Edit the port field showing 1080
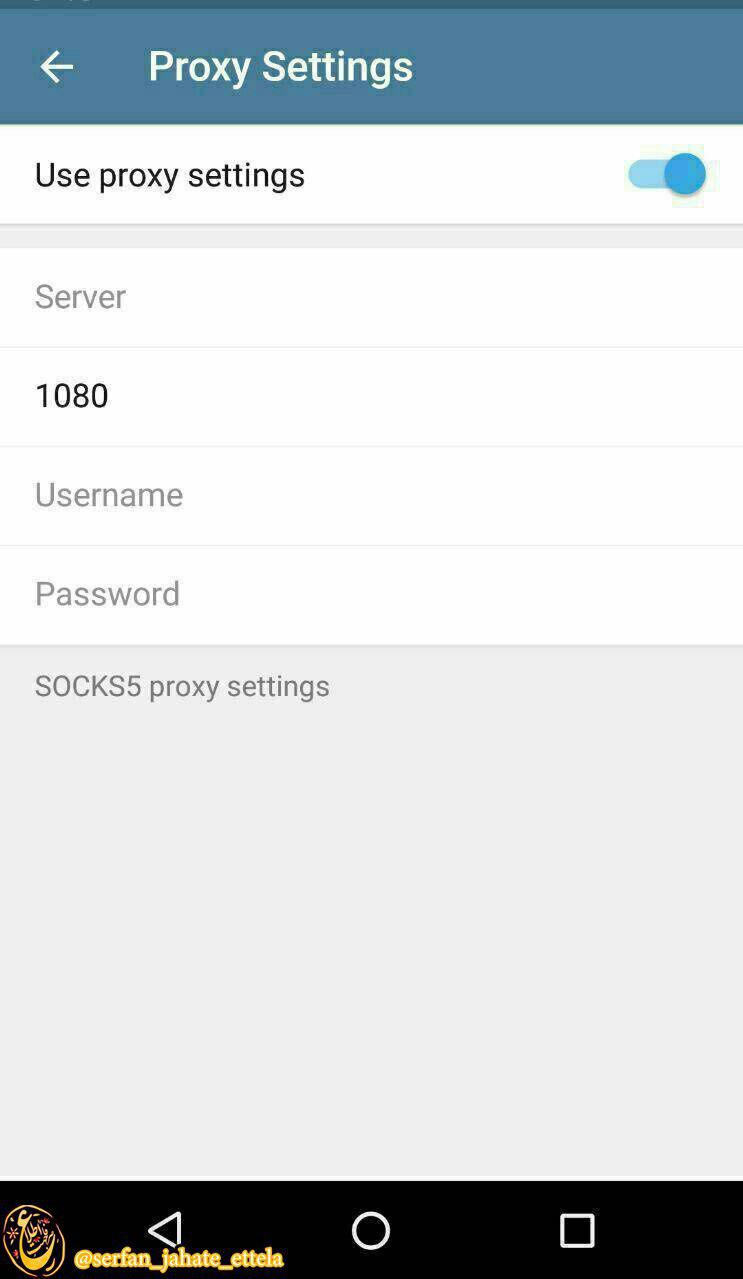The width and height of the screenshot is (743, 1279). tap(371, 396)
